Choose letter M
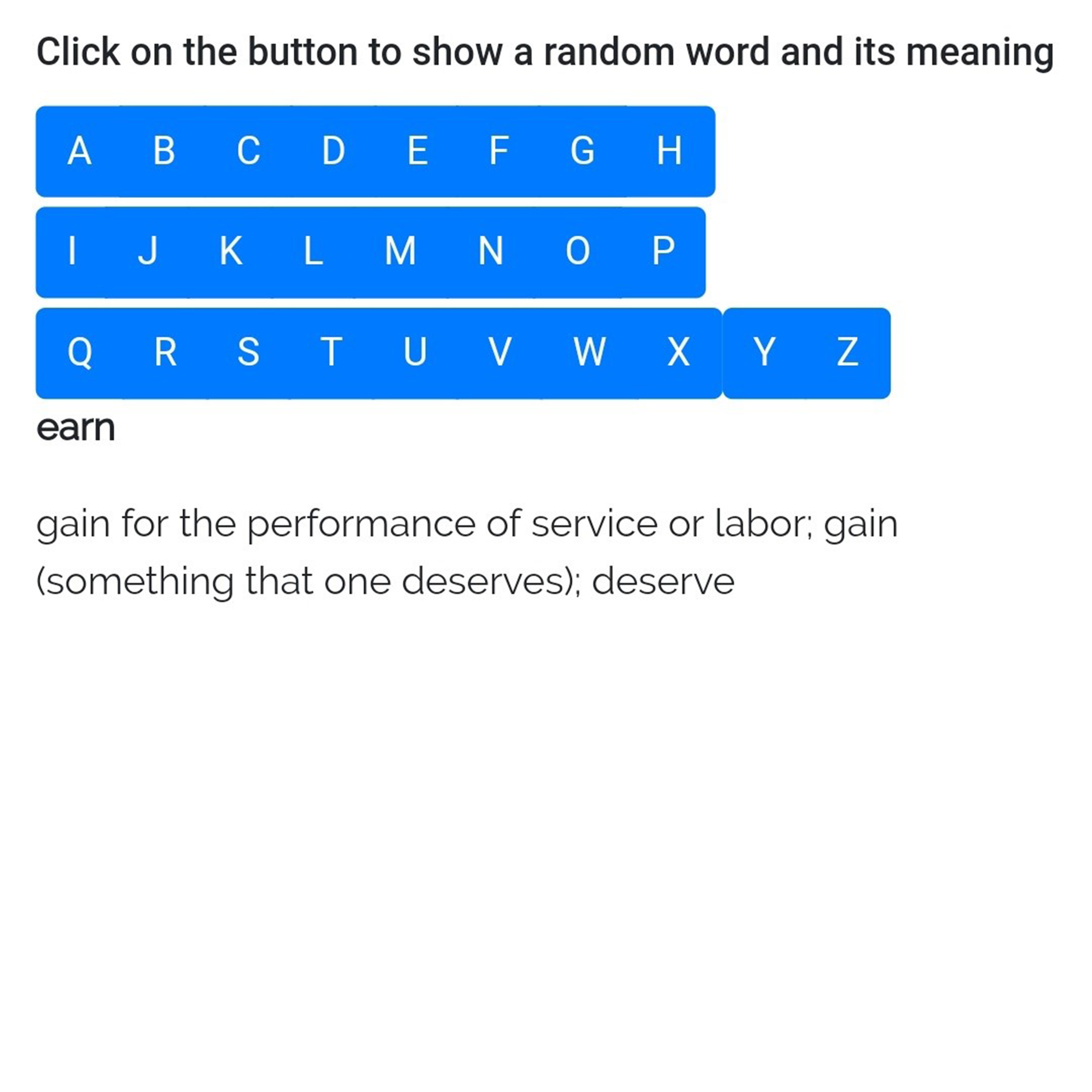The image size is (1092, 1092). 400,252
